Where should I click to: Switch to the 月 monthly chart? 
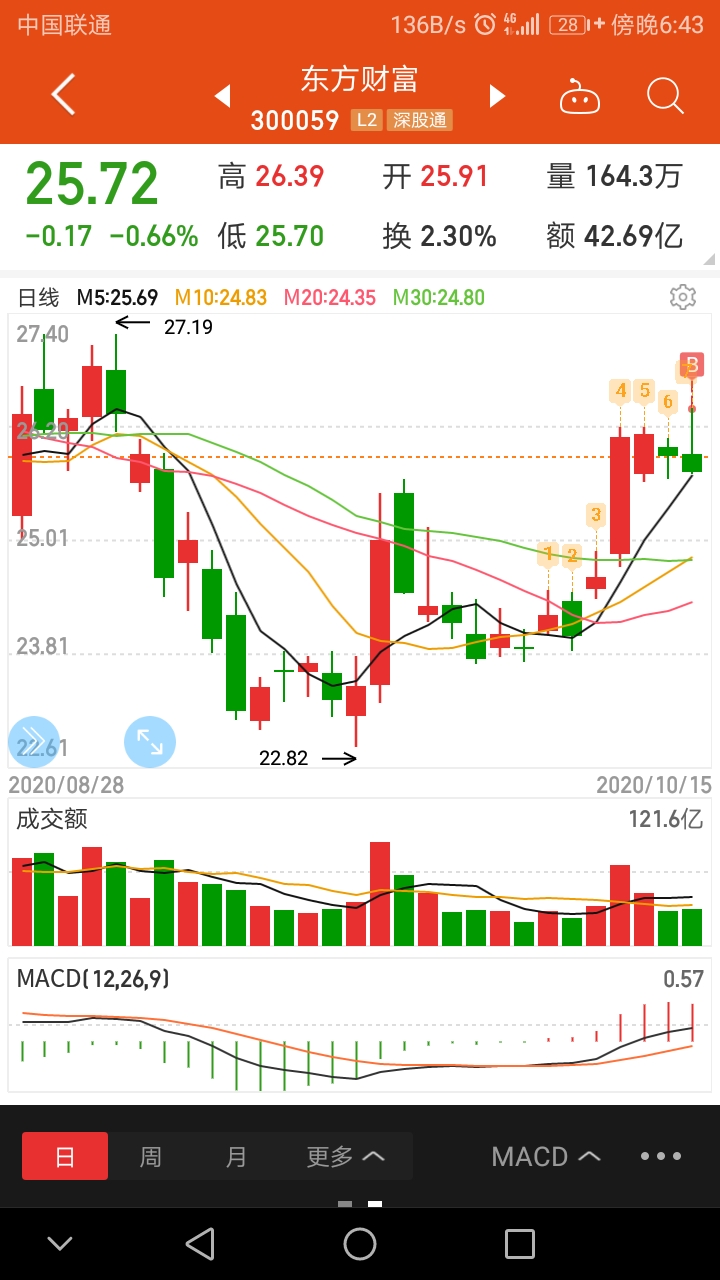coord(236,1157)
